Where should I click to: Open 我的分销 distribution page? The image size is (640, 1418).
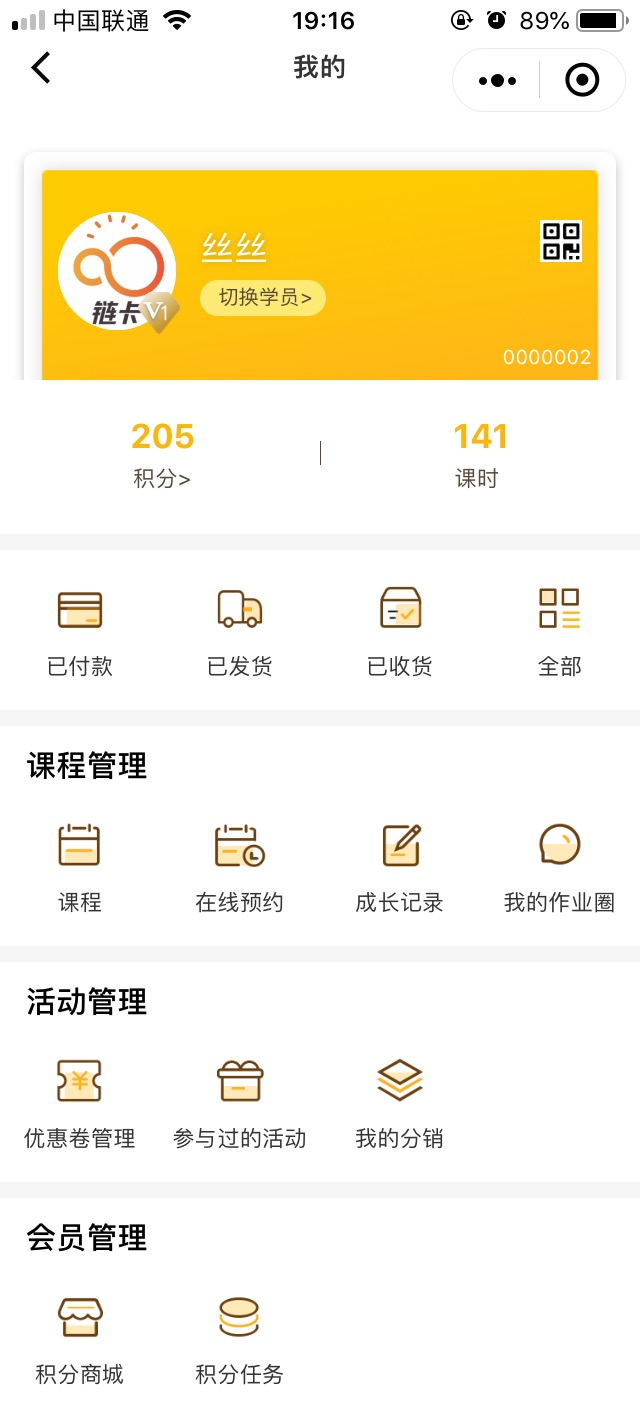point(400,1103)
